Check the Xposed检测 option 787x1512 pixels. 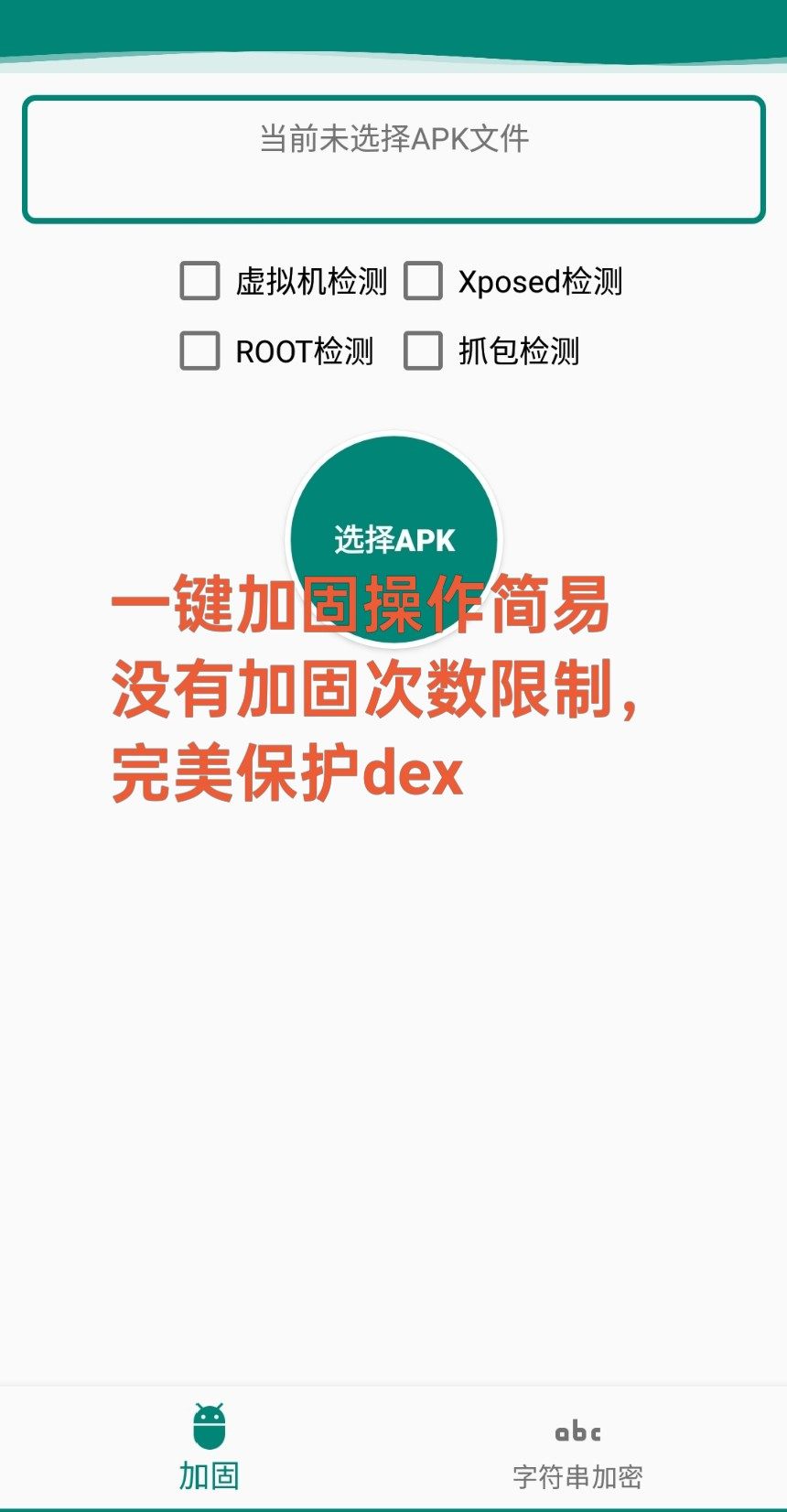(424, 281)
